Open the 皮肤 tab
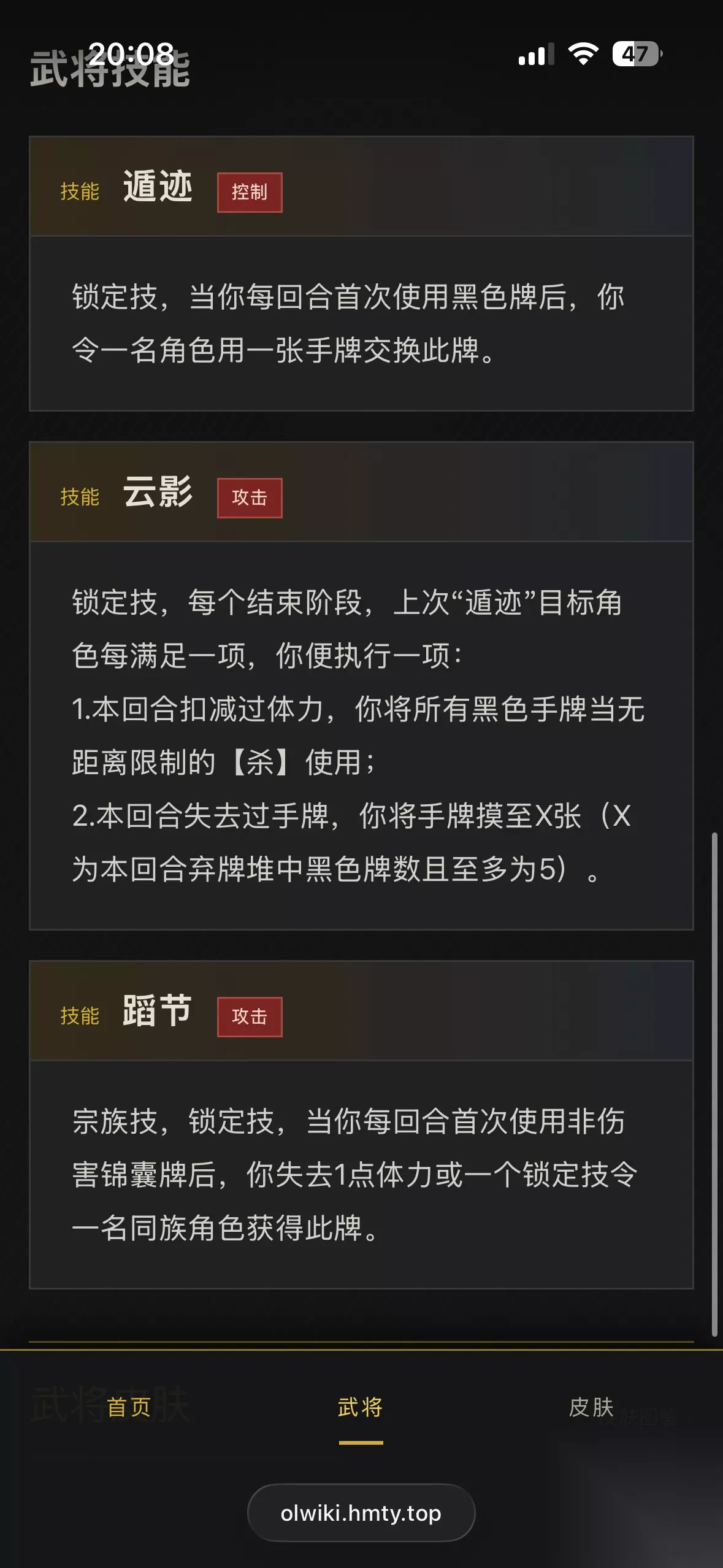The image size is (723, 1568). tap(592, 1407)
